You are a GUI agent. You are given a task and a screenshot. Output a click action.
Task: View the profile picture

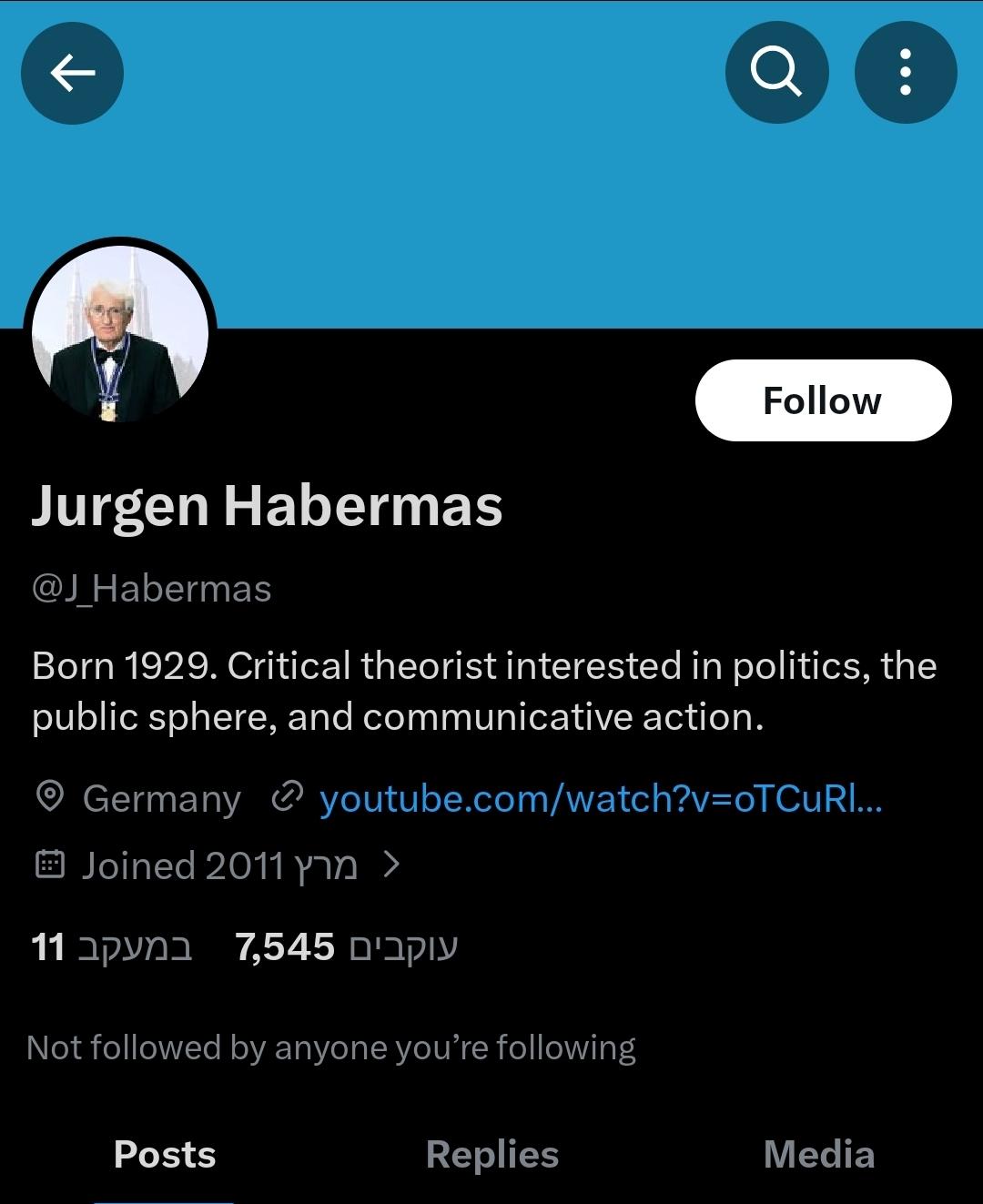[120, 334]
